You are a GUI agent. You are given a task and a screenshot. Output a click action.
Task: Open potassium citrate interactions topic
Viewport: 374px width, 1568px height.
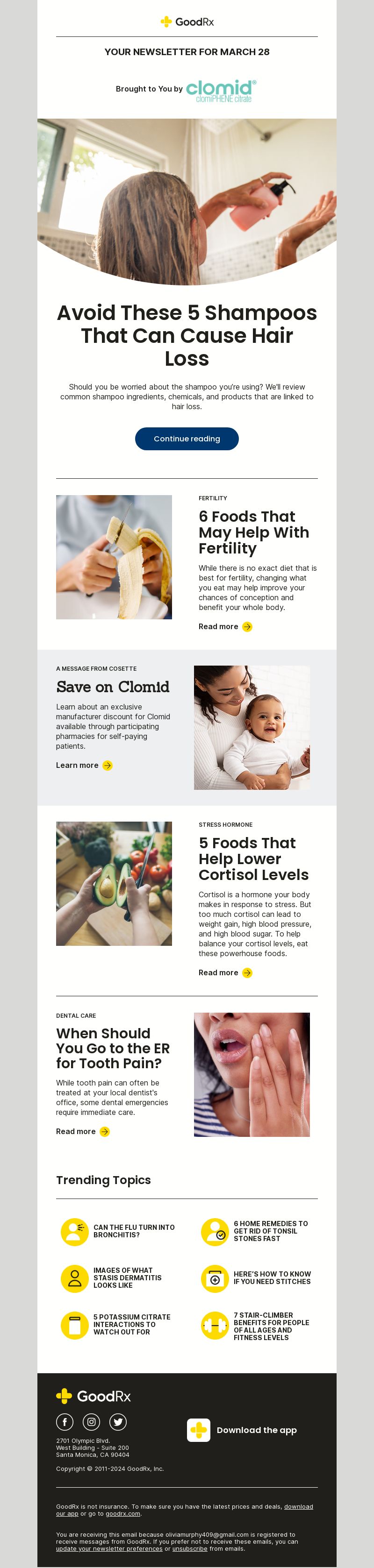point(131,1325)
